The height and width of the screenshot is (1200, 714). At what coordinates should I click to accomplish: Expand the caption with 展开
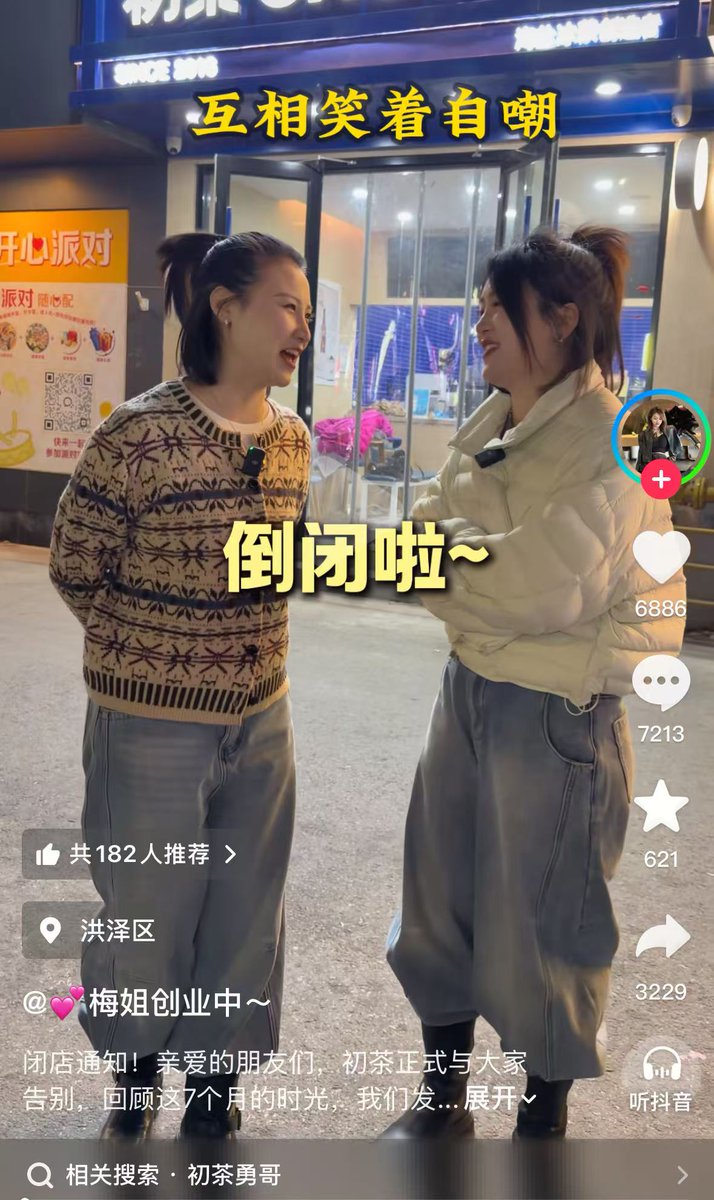499,1099
